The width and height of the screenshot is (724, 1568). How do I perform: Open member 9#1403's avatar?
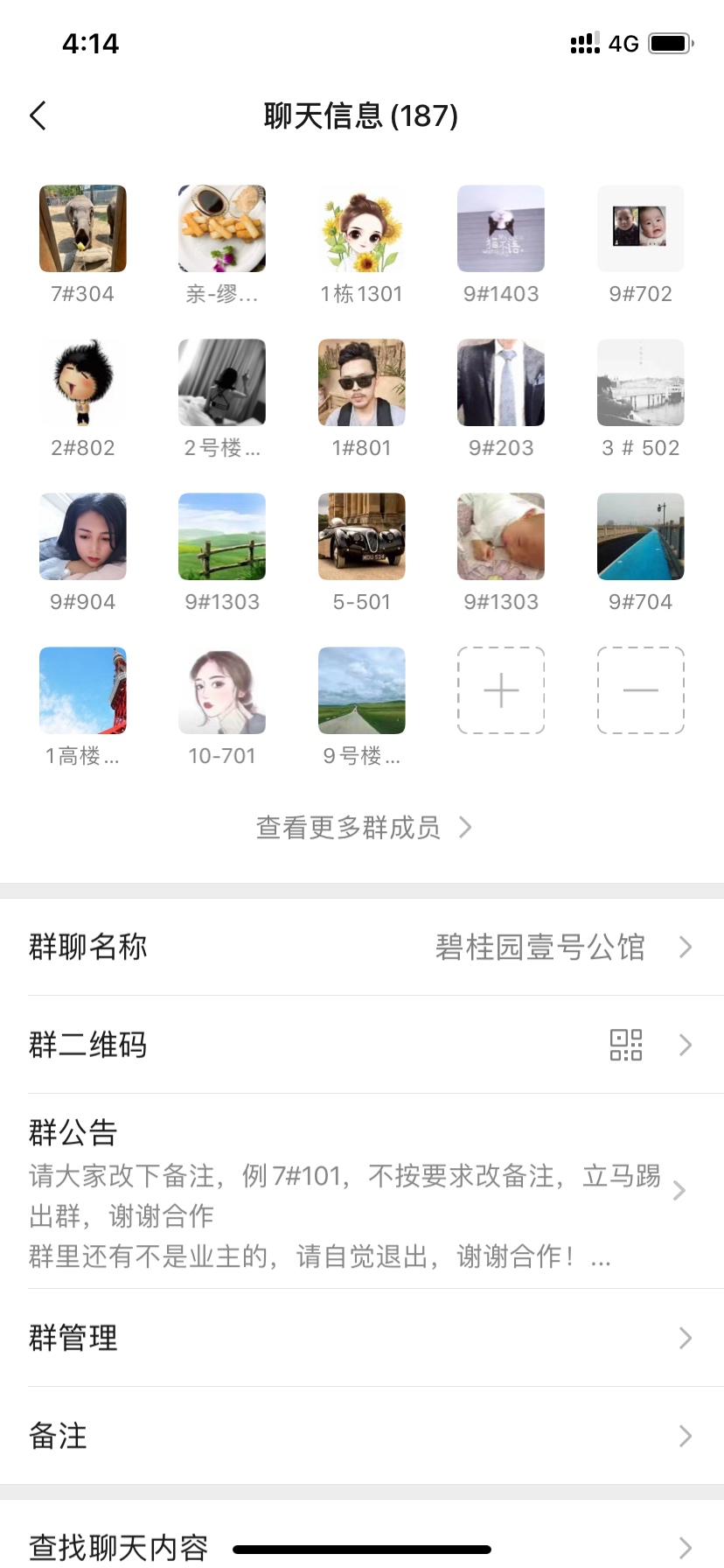click(x=501, y=228)
